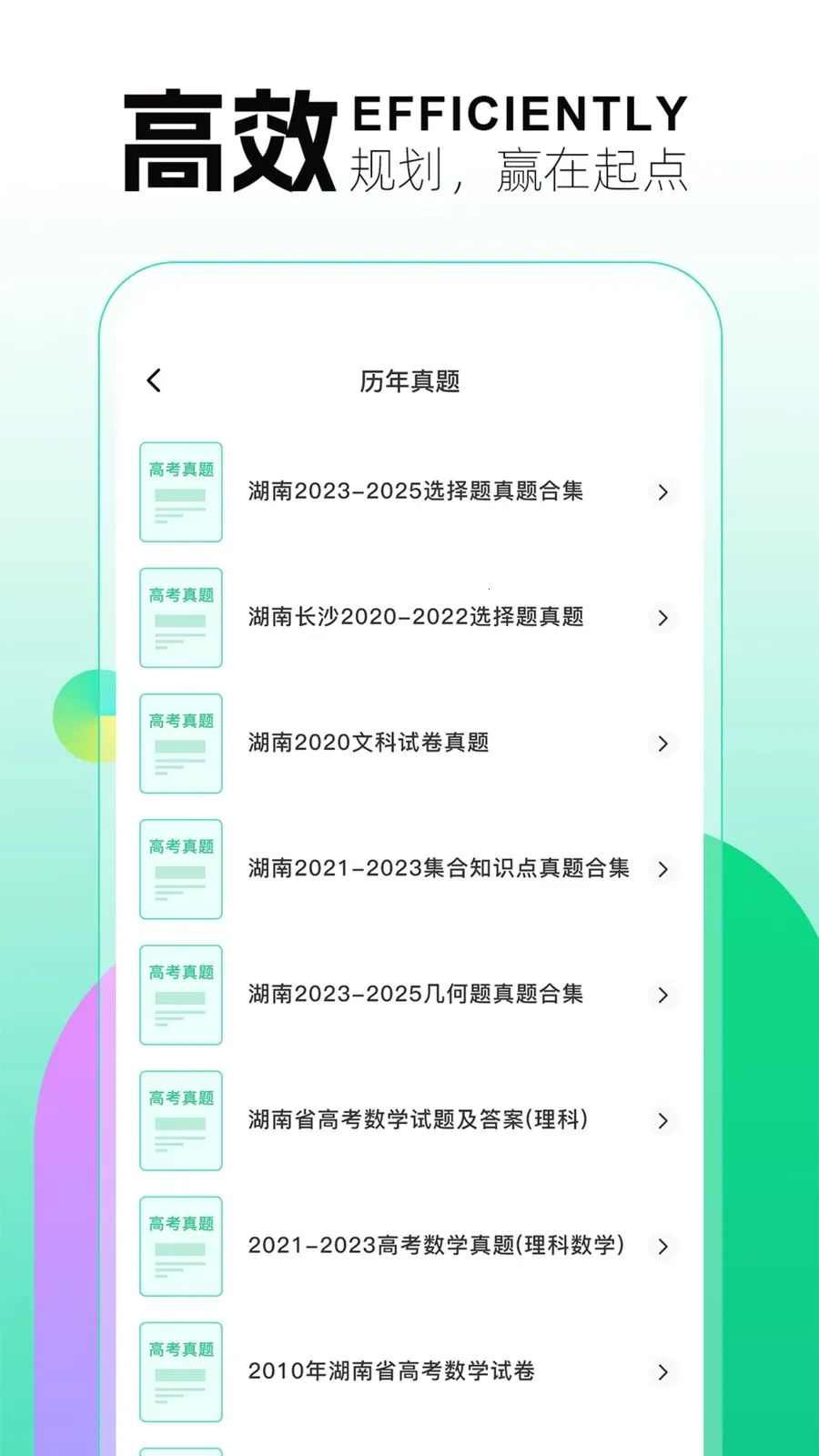Image resolution: width=819 pixels, height=1456 pixels.
Task: Tap the document icon next to 湖南2021-2023集合知识点真题合集
Action: (x=180, y=869)
